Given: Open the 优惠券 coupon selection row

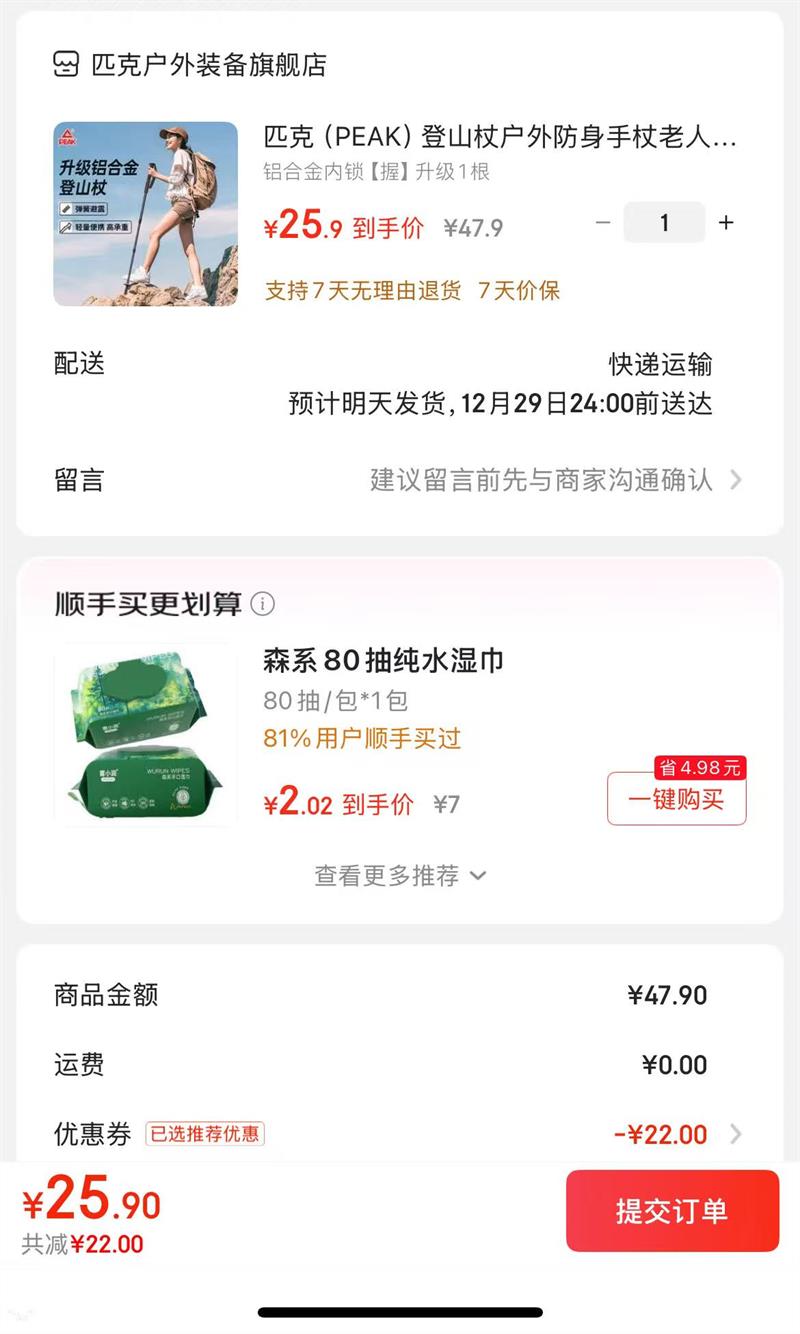Looking at the screenshot, I should pos(400,1134).
